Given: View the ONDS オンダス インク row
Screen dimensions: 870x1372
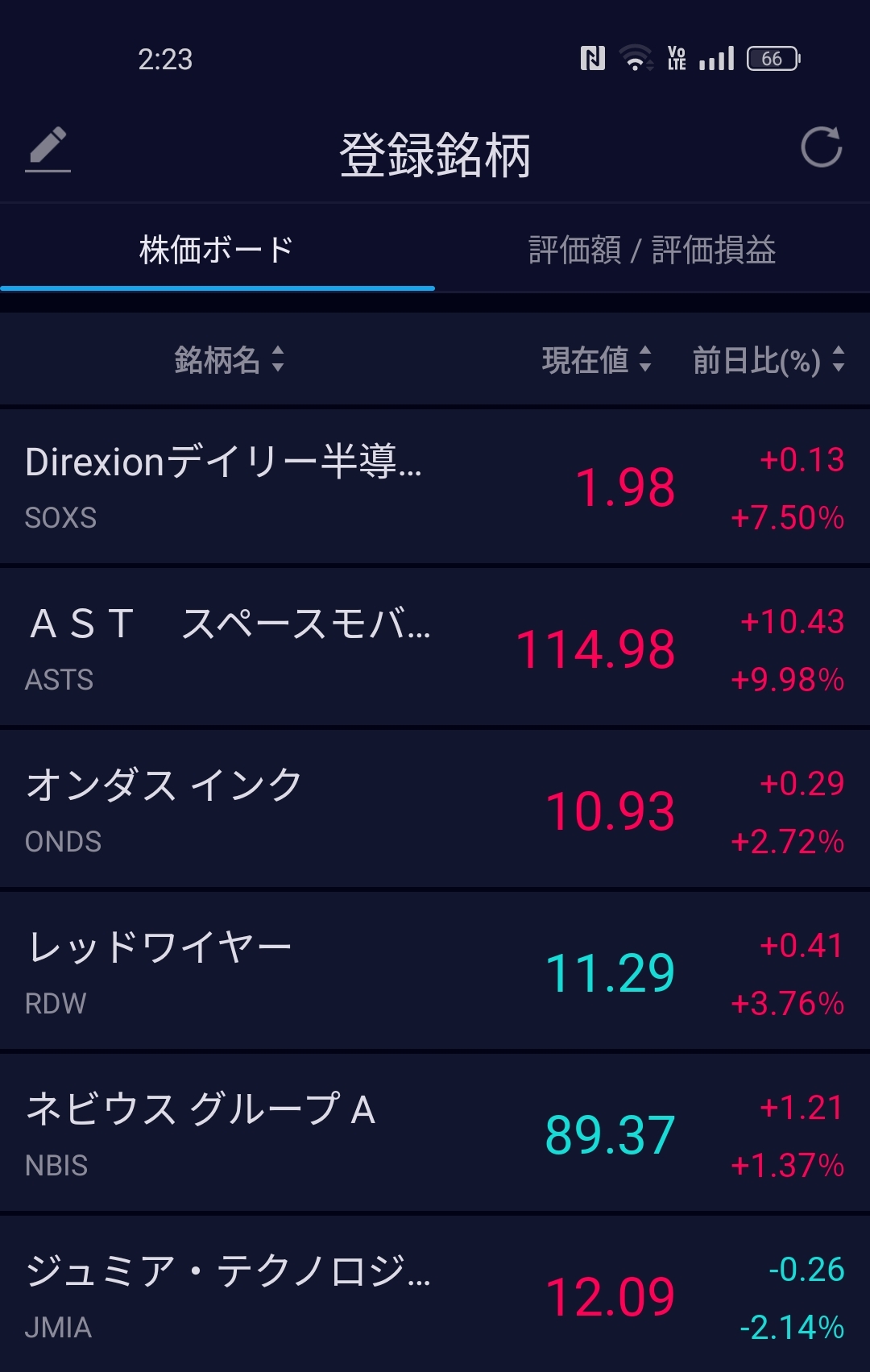Looking at the screenshot, I should (435, 810).
